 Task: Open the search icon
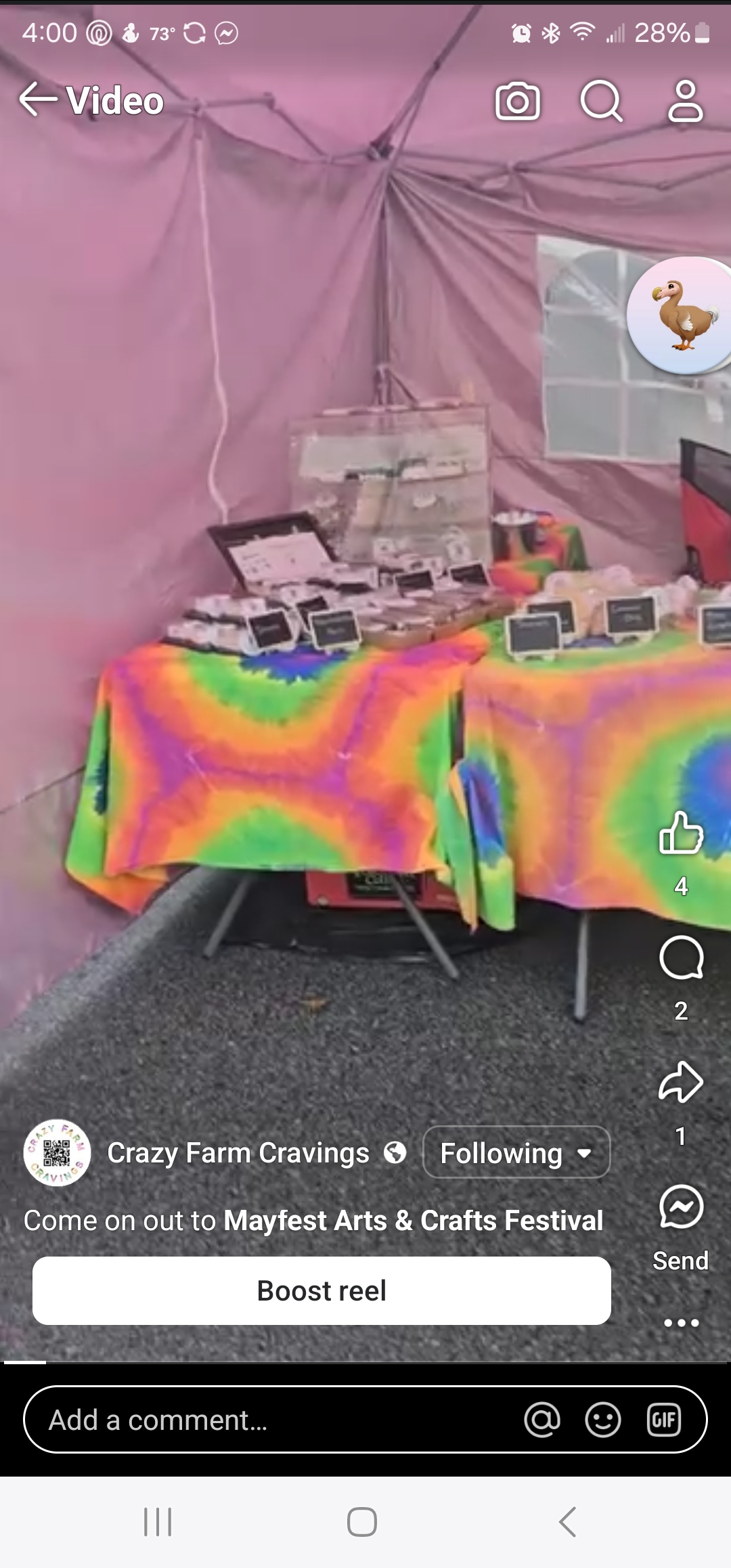click(x=601, y=102)
